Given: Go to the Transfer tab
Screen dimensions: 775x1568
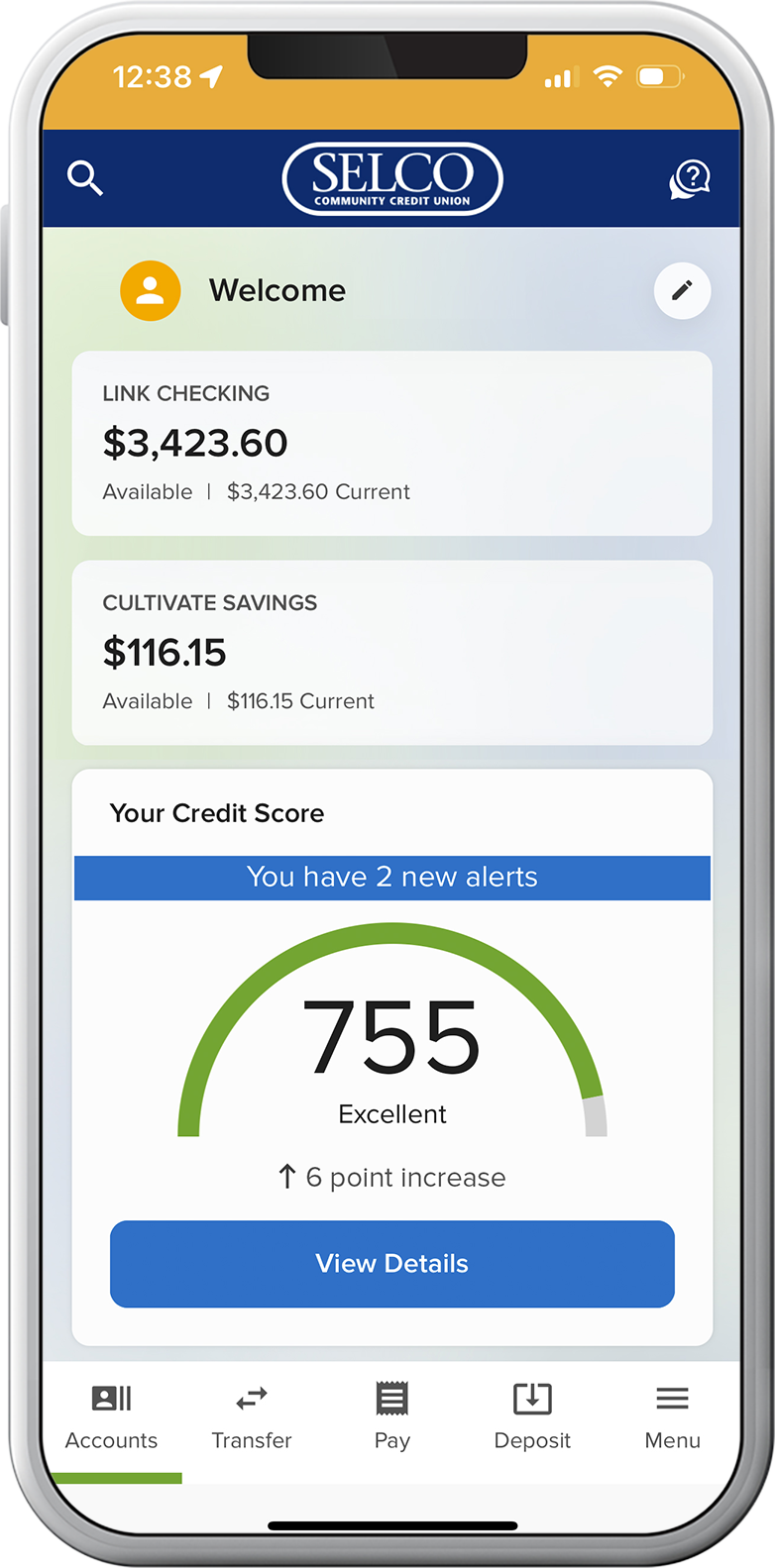Looking at the screenshot, I should [252, 1416].
